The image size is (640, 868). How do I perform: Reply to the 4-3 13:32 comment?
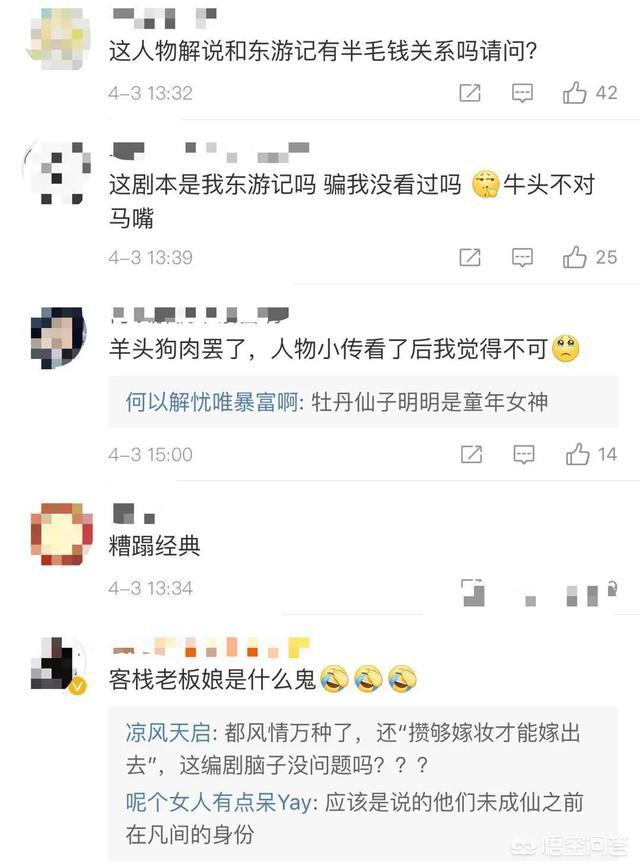pos(522,93)
